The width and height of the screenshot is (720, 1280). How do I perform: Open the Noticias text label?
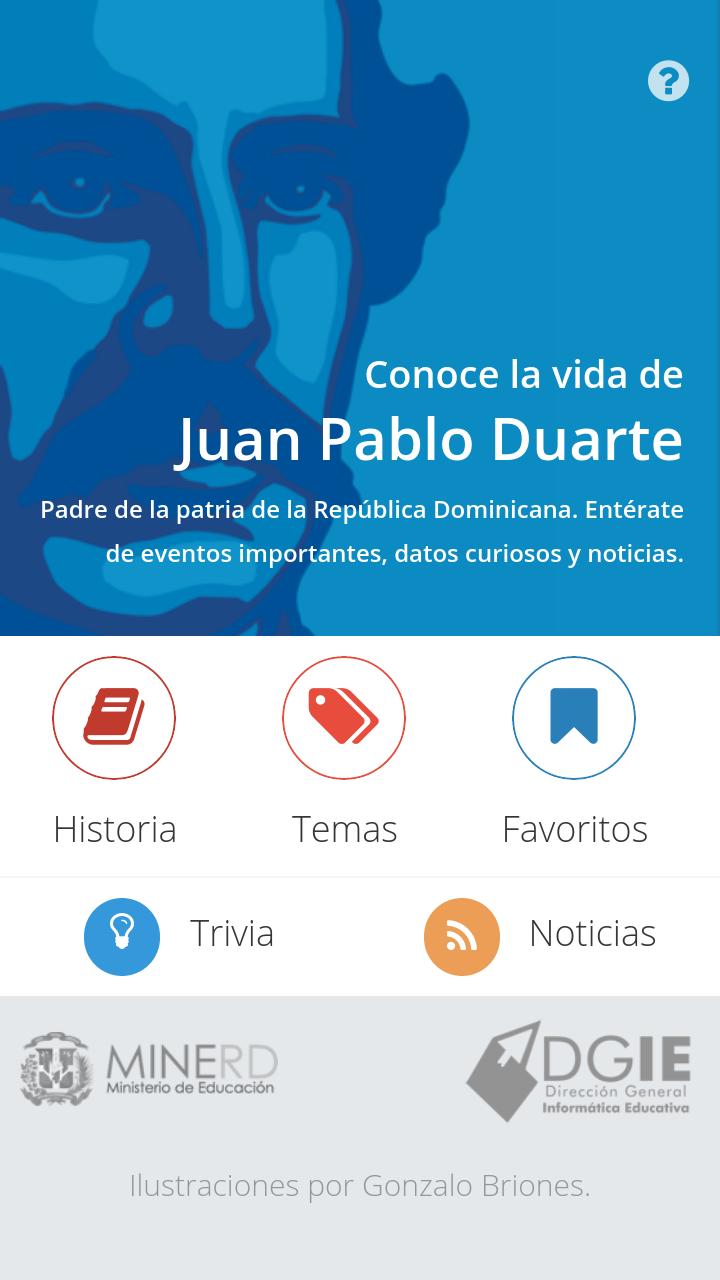pos(592,934)
